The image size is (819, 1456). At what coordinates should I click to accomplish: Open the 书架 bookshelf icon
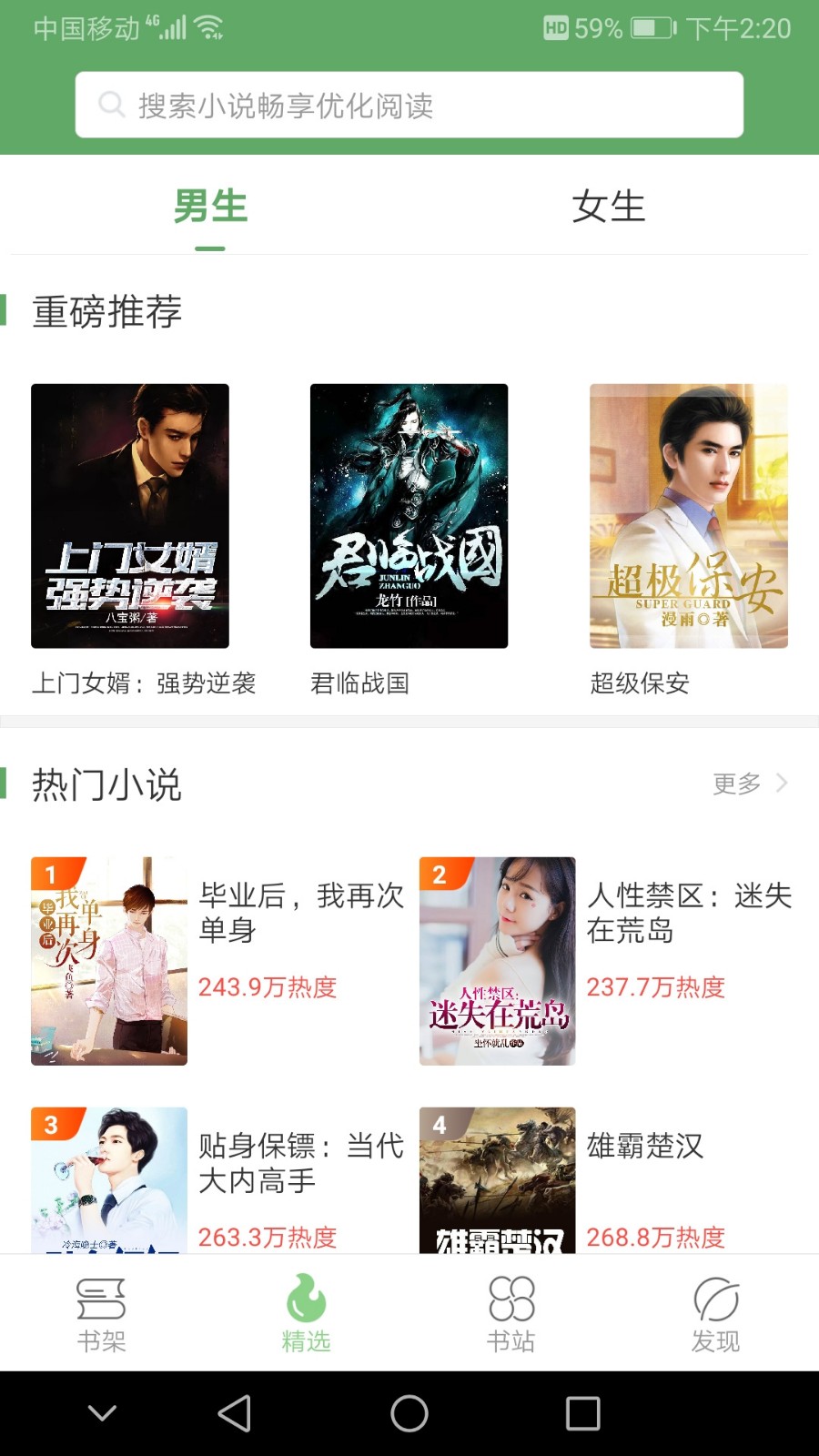click(100, 1310)
